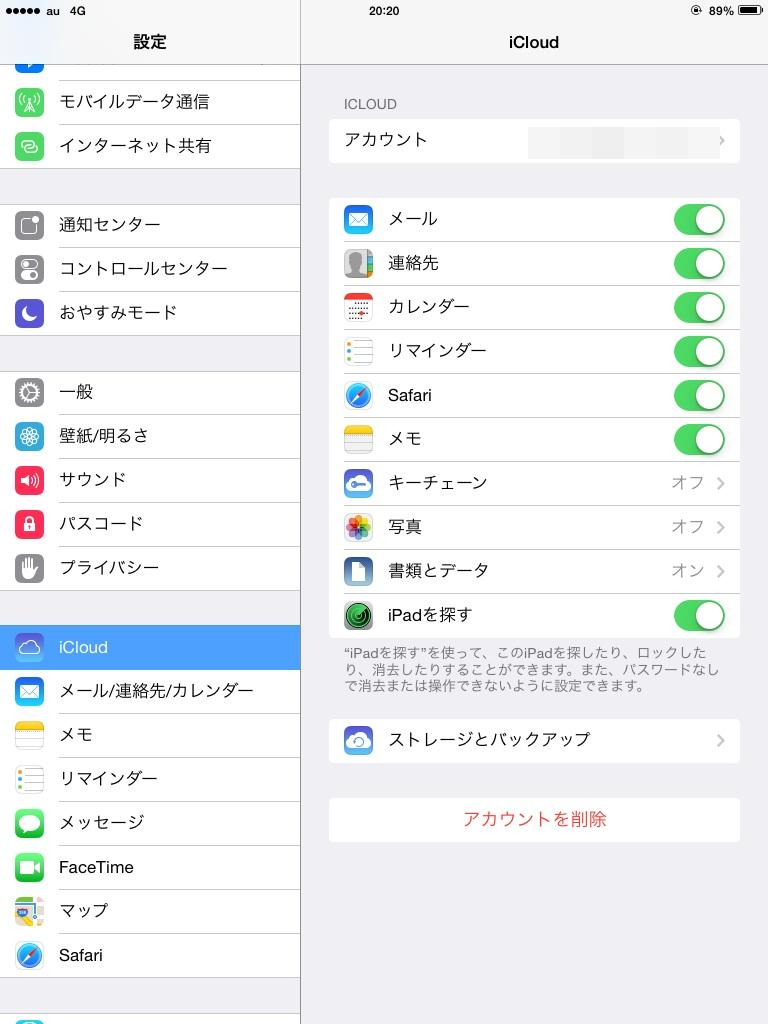Toggle the Safari iCloud switch
768x1024 pixels.
click(698, 395)
